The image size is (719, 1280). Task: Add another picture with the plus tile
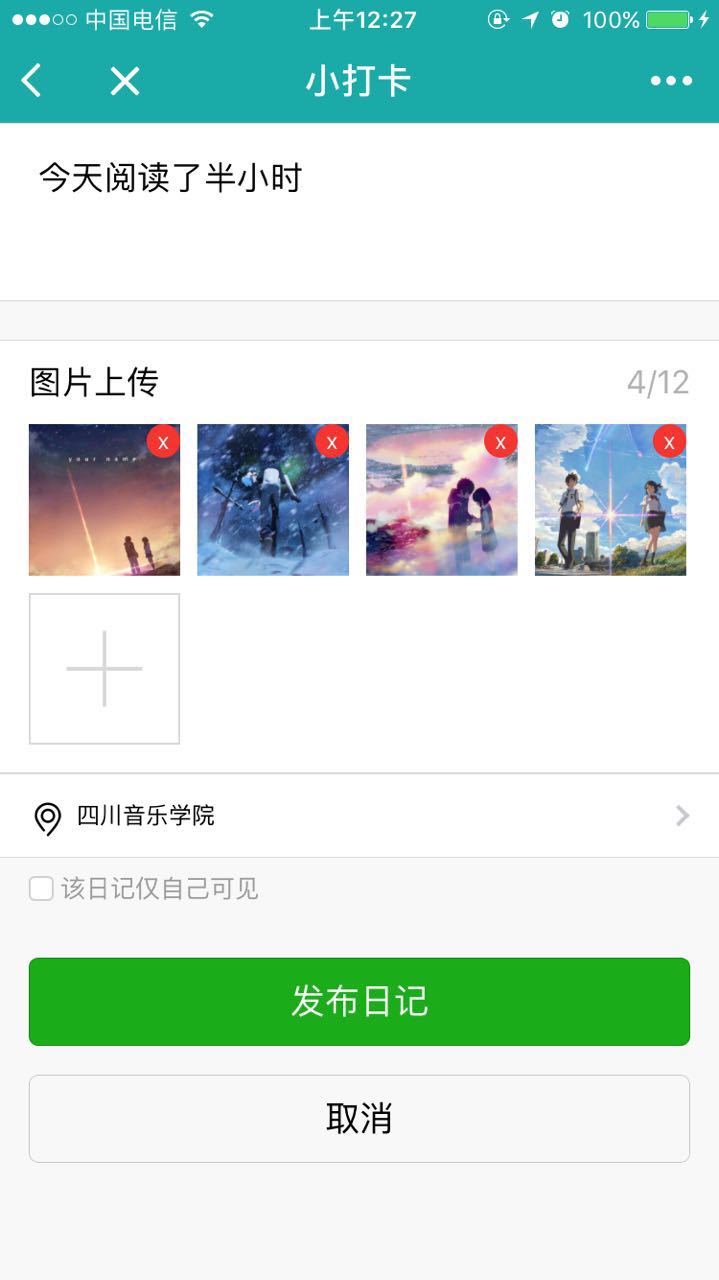pos(104,669)
